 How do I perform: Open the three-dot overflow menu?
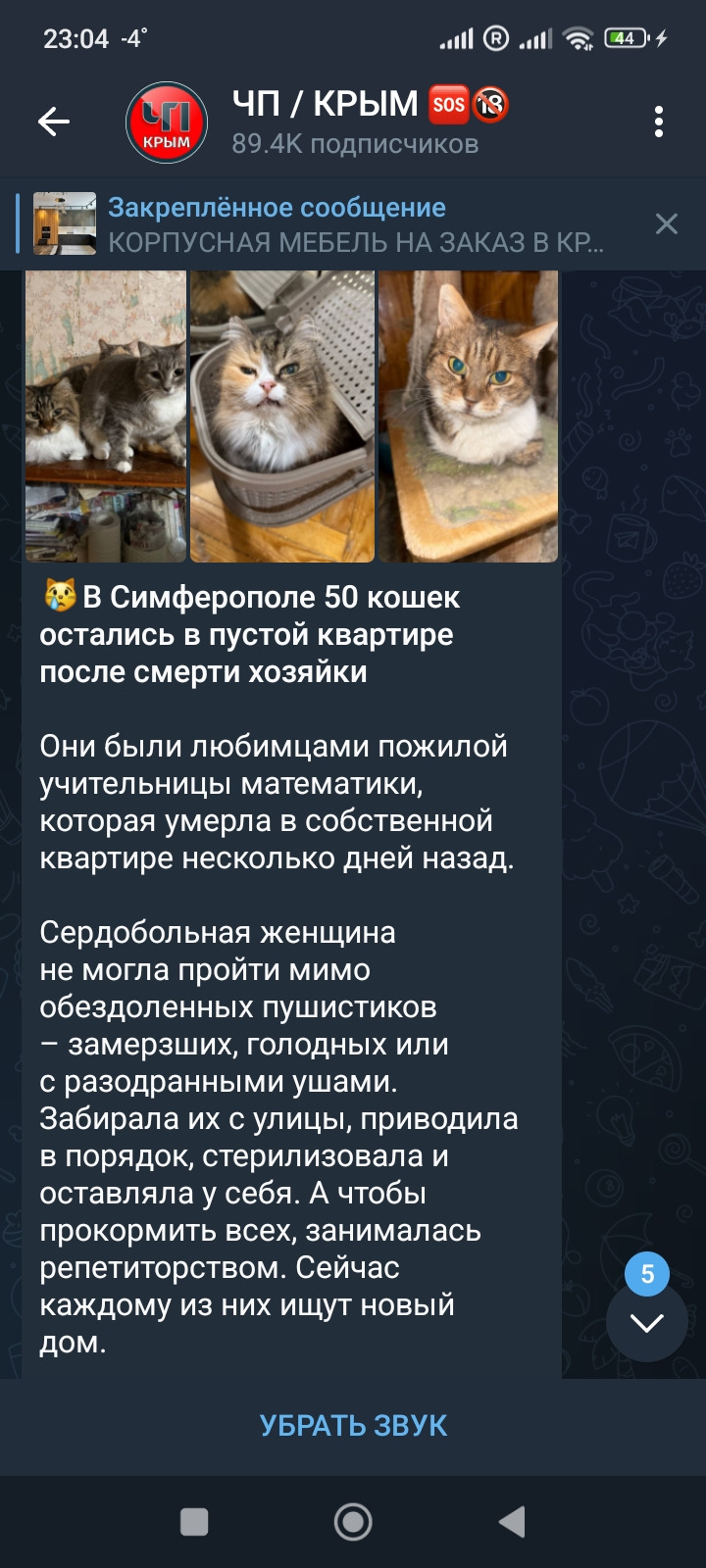click(x=659, y=122)
